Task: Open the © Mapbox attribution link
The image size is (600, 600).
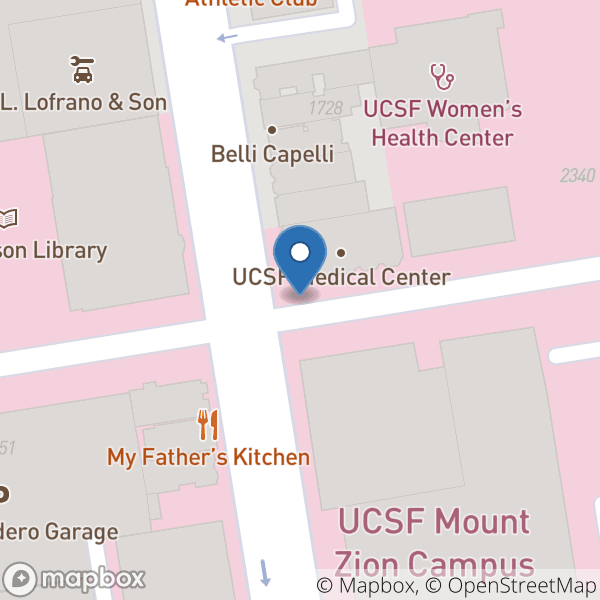Action: (x=366, y=586)
